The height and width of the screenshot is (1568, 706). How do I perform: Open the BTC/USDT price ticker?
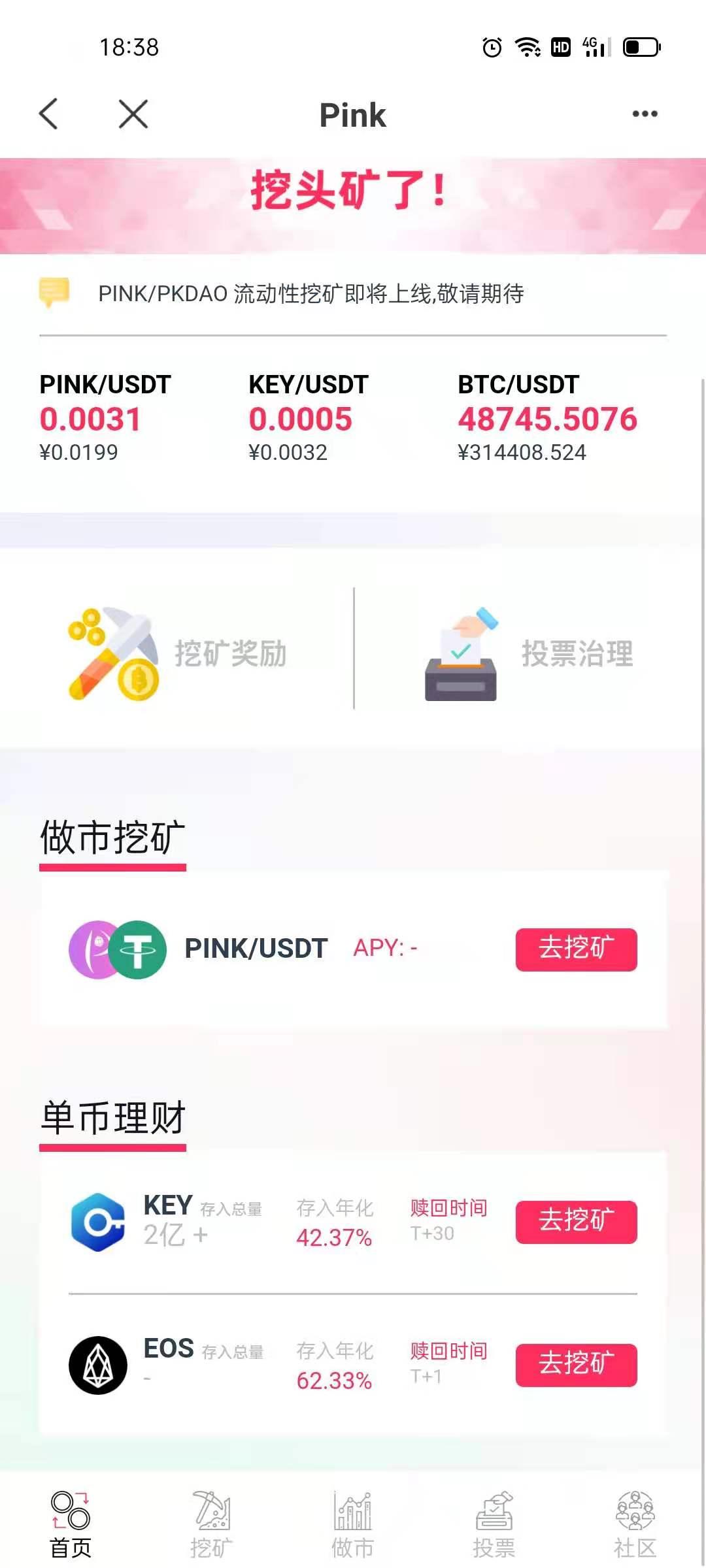click(x=548, y=418)
